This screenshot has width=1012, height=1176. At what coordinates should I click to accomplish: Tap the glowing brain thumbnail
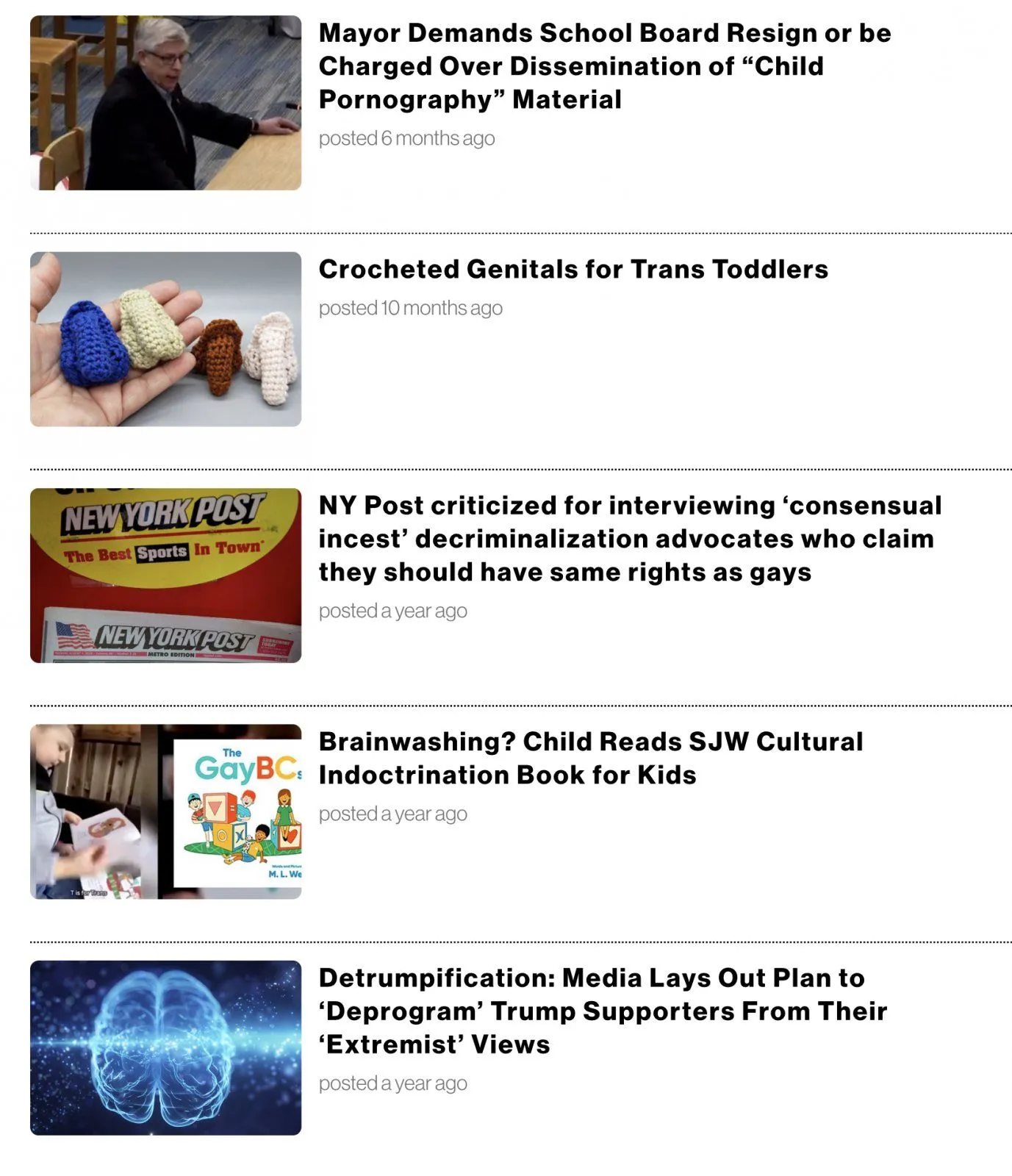165,1047
